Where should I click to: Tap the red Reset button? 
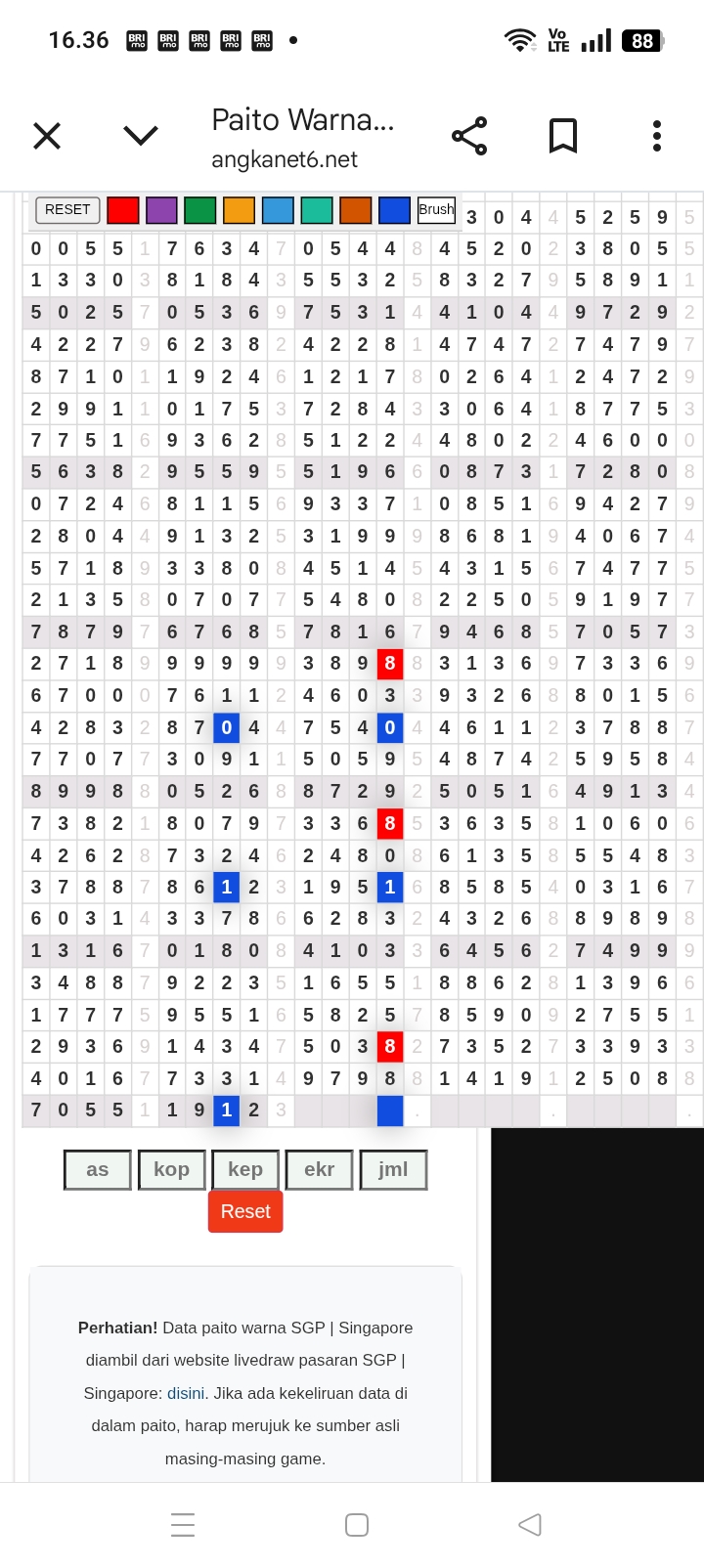(x=245, y=1212)
